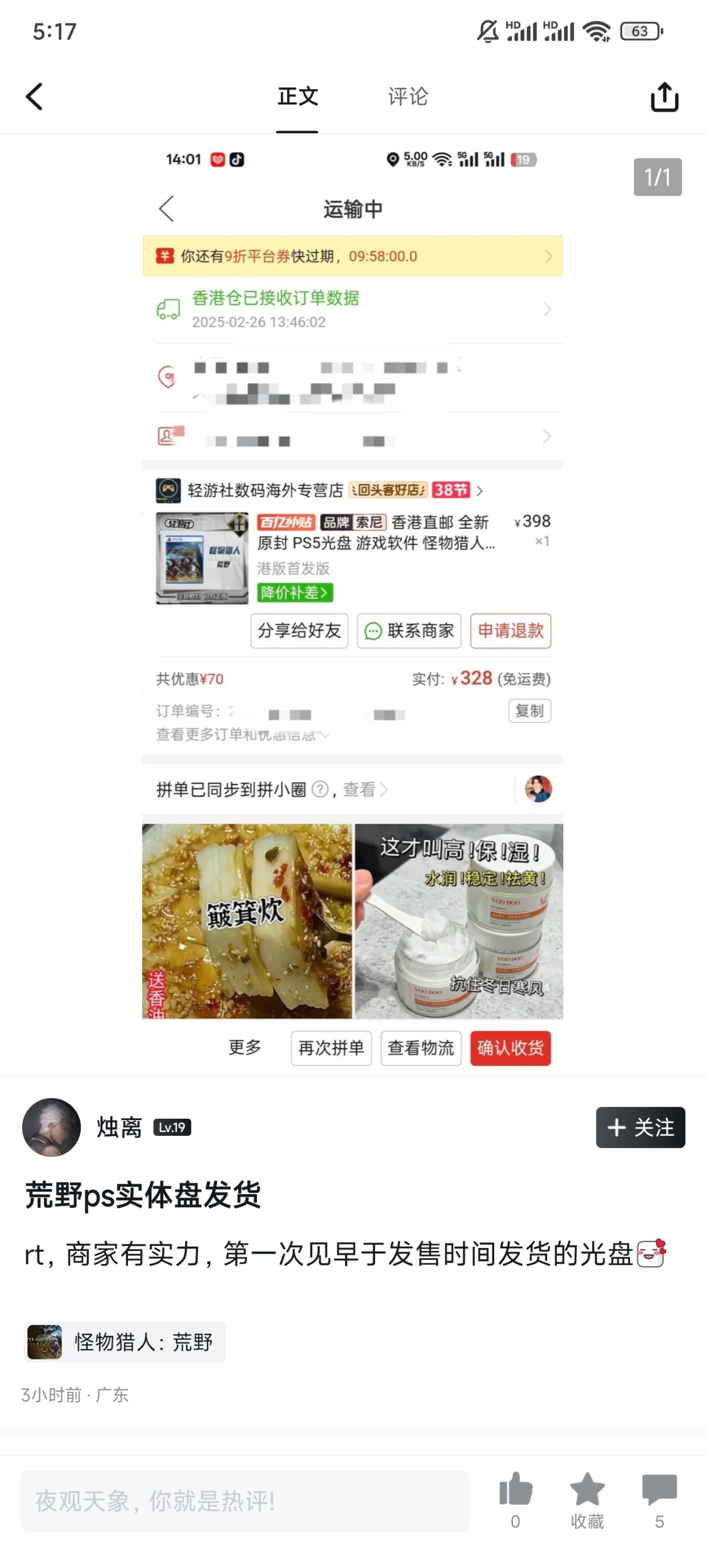Go back using the top-left arrow
This screenshot has width=706, height=1568.
(35, 97)
